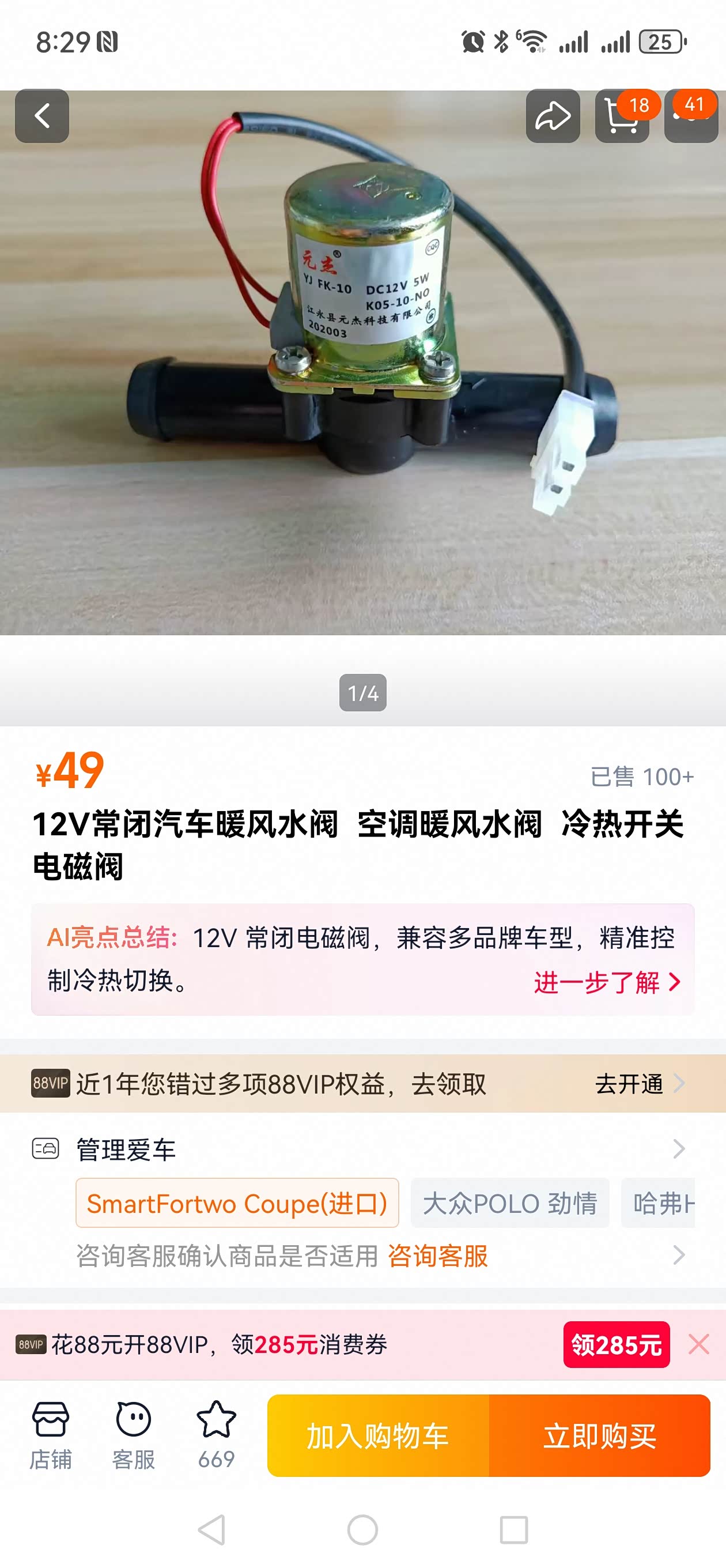The image size is (726, 1568).
Task: Tap 去开通 for 88VIP benefits
Action: (640, 1084)
